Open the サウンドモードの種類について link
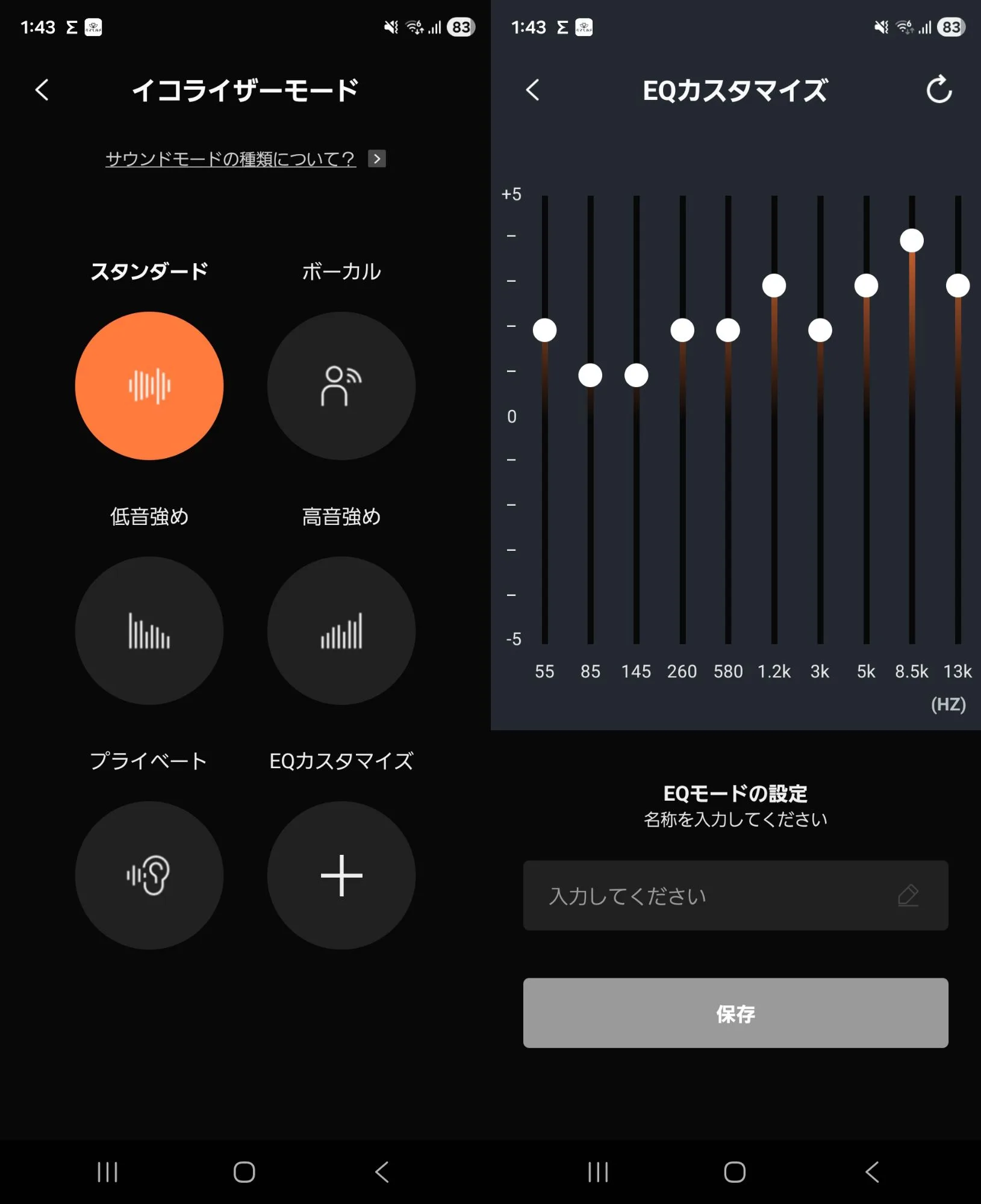The image size is (981, 1204). tap(231, 159)
